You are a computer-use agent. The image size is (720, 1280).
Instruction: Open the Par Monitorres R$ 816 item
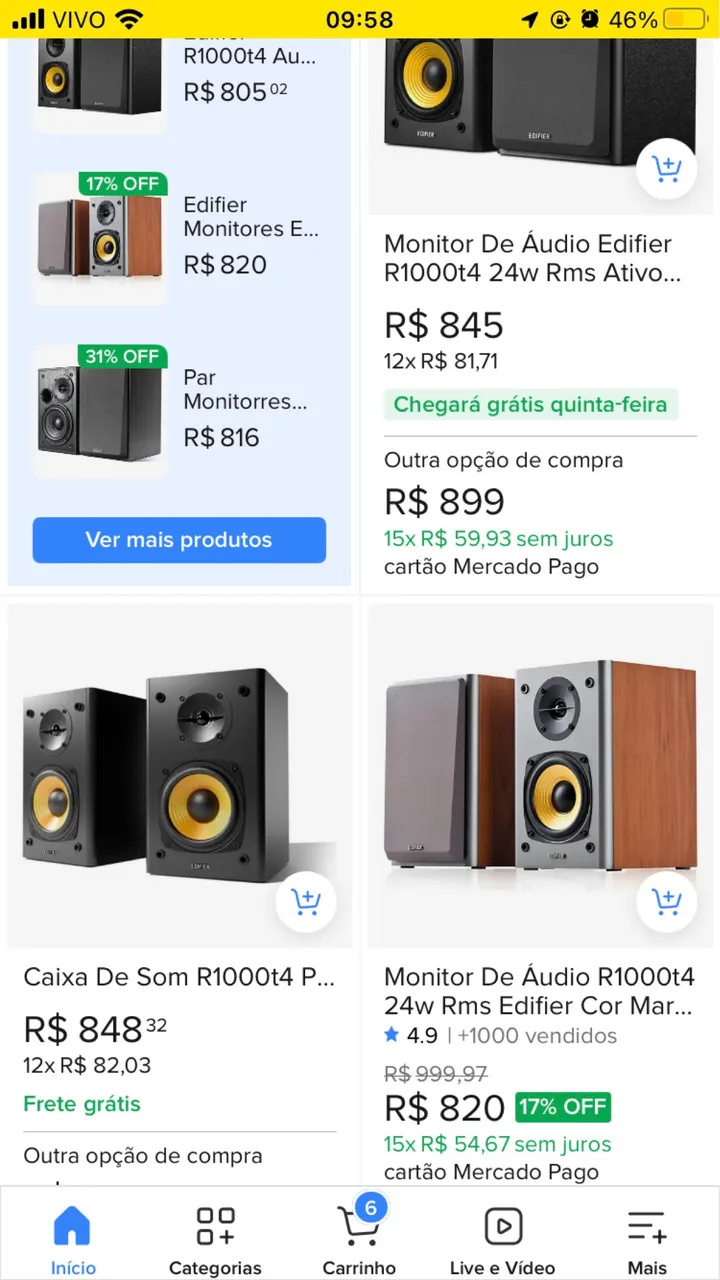click(179, 411)
